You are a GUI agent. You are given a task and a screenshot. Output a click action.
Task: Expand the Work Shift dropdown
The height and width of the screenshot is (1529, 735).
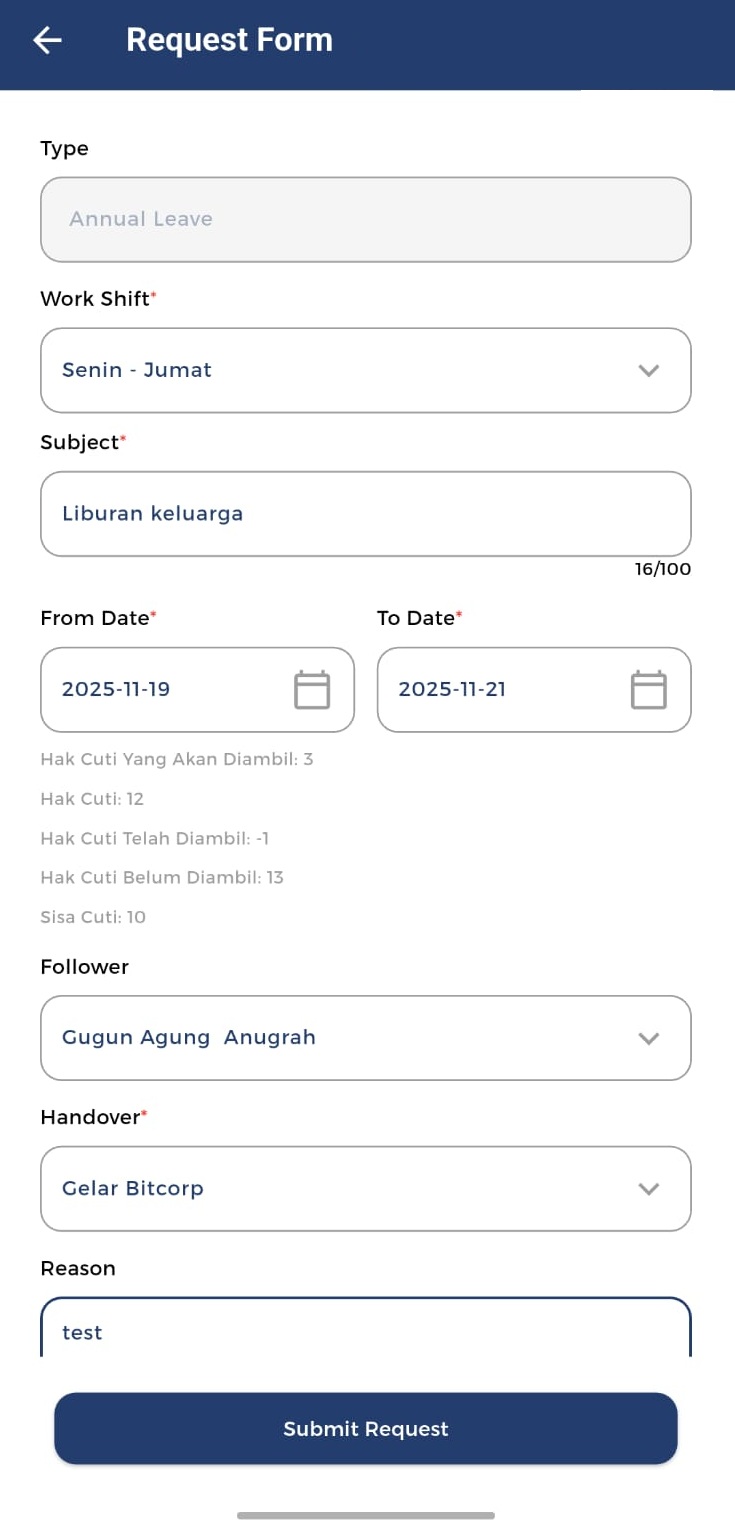365,370
